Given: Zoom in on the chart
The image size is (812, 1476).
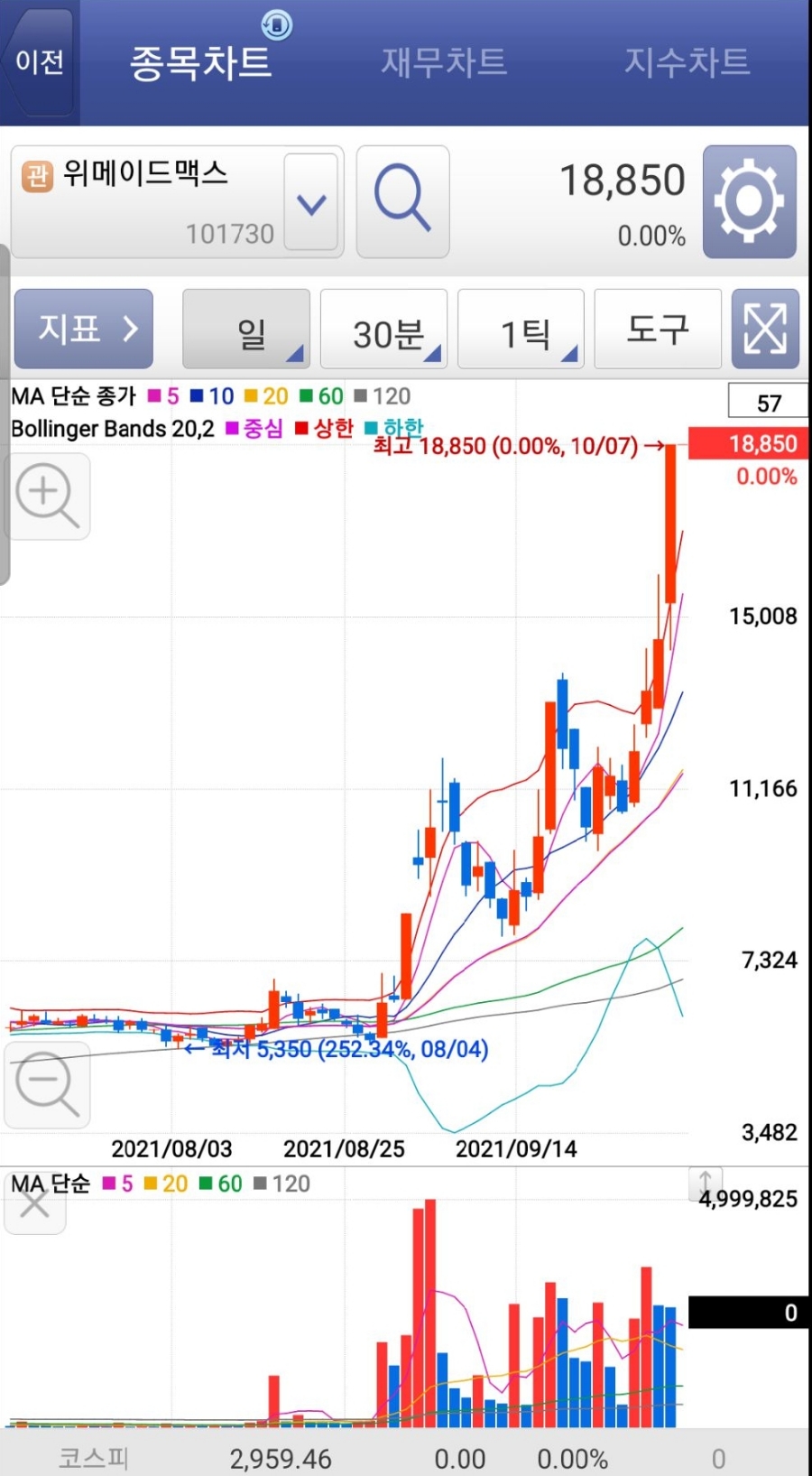Looking at the screenshot, I should click(47, 497).
